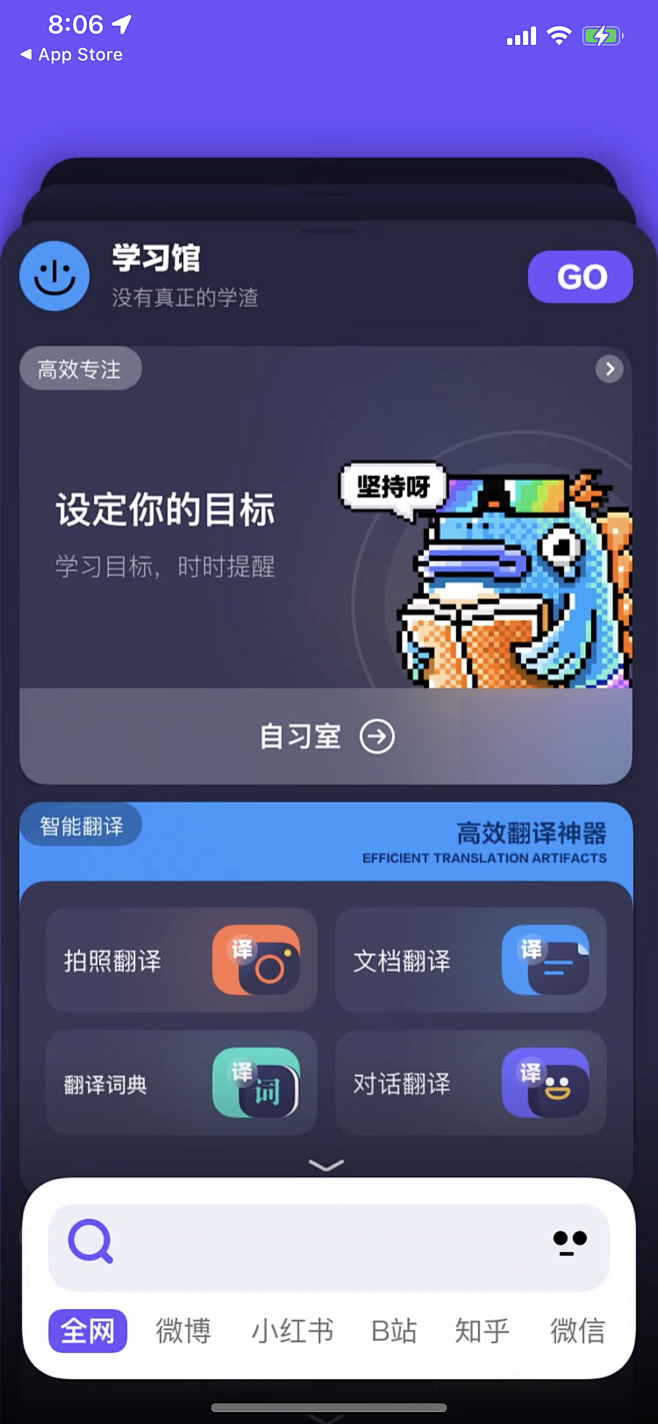The image size is (658, 1424).
Task: Tap the arrow on the 高效专注 card
Action: coord(609,369)
